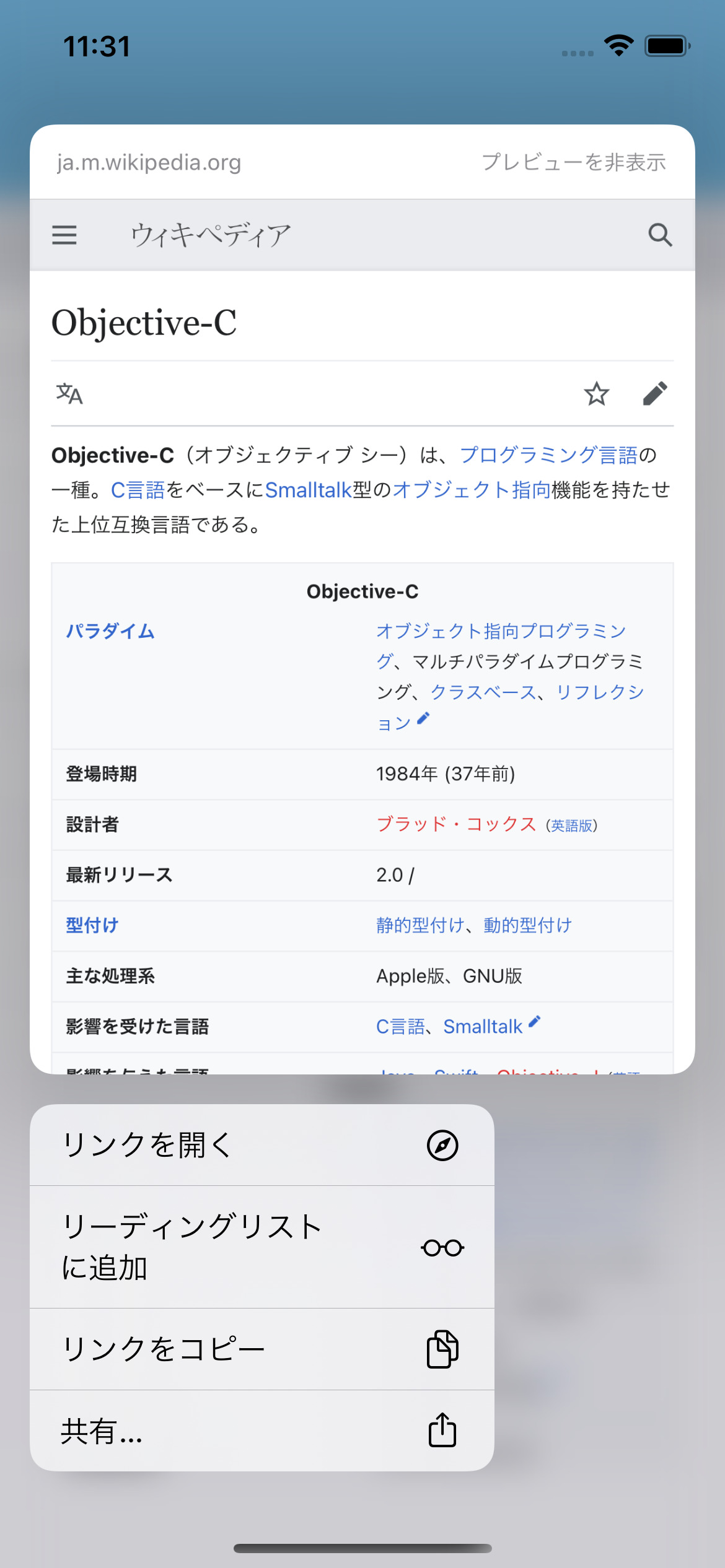Tap the ブラッド・コックス designer link
The width and height of the screenshot is (725, 1568).
coord(457,824)
